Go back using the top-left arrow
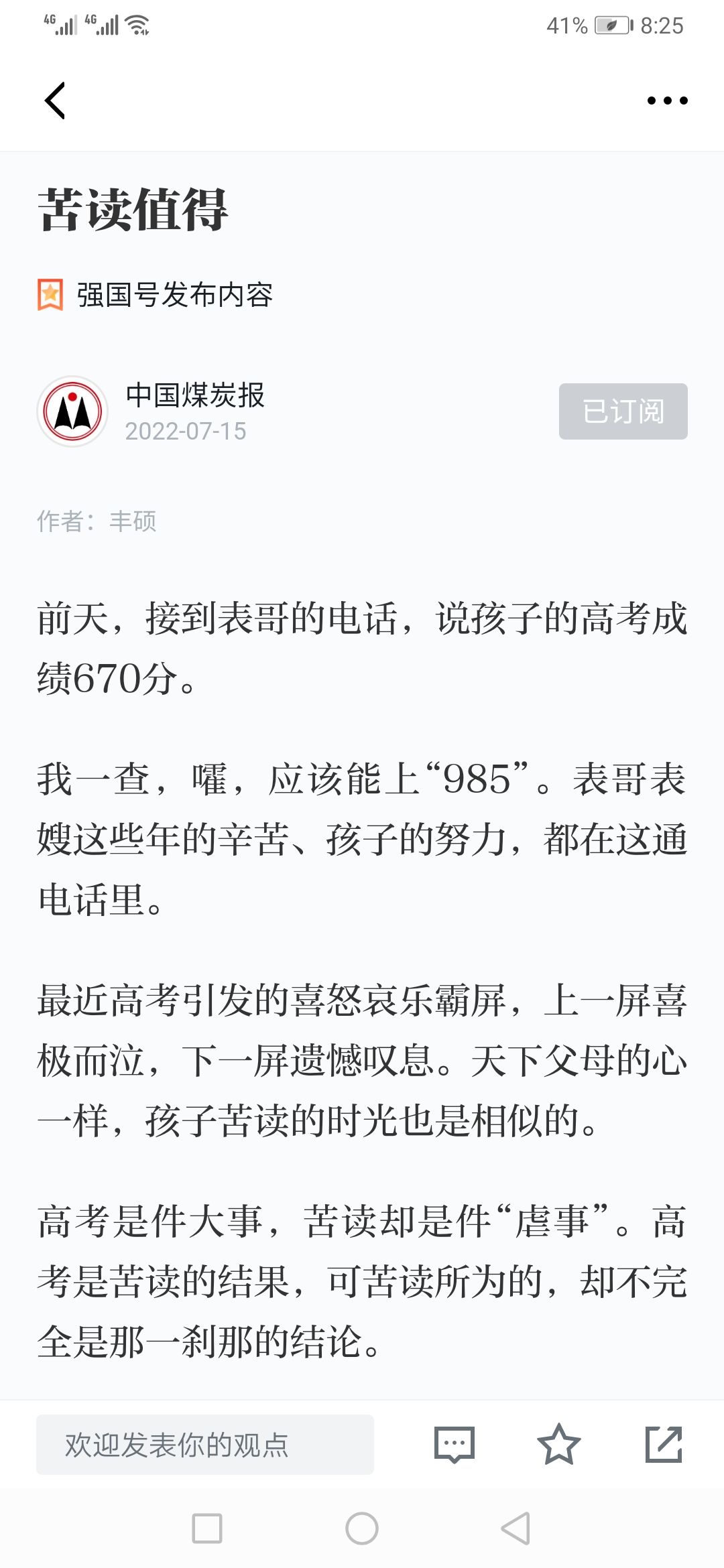 (55, 101)
